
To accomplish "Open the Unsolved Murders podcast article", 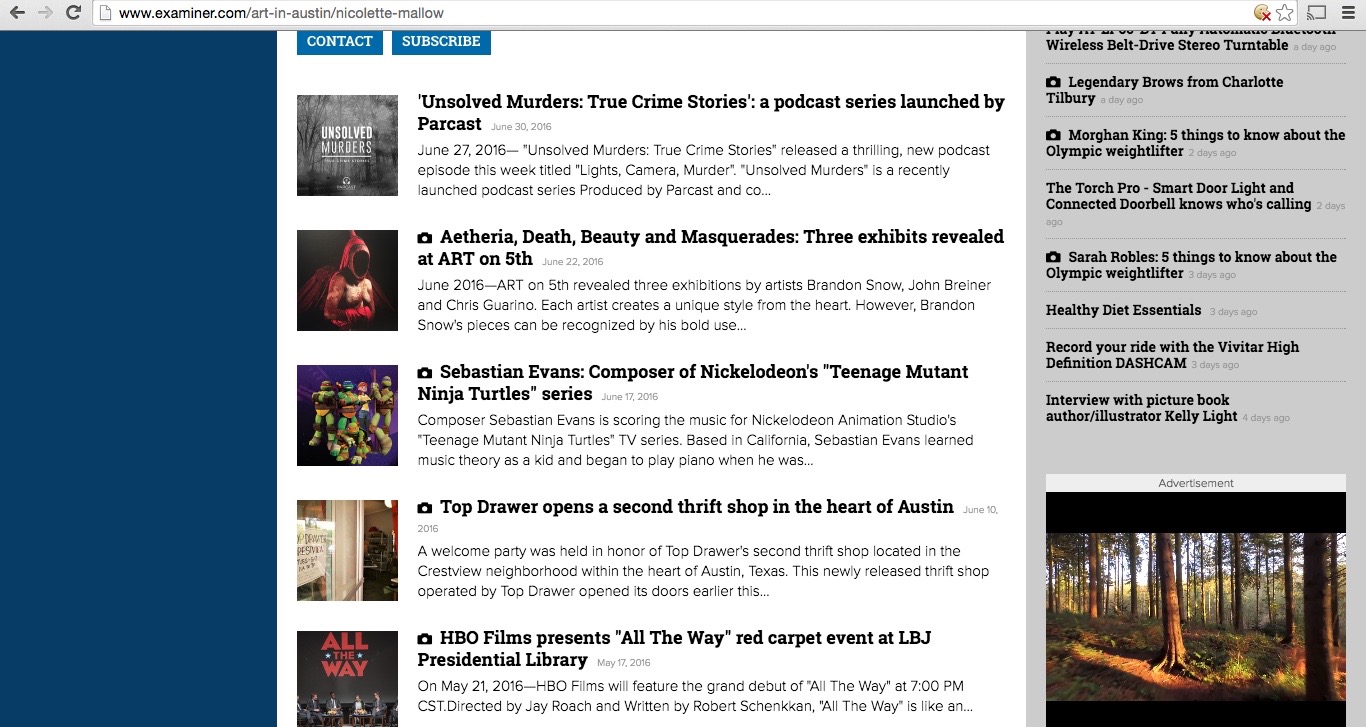I will pyautogui.click(x=710, y=102).
